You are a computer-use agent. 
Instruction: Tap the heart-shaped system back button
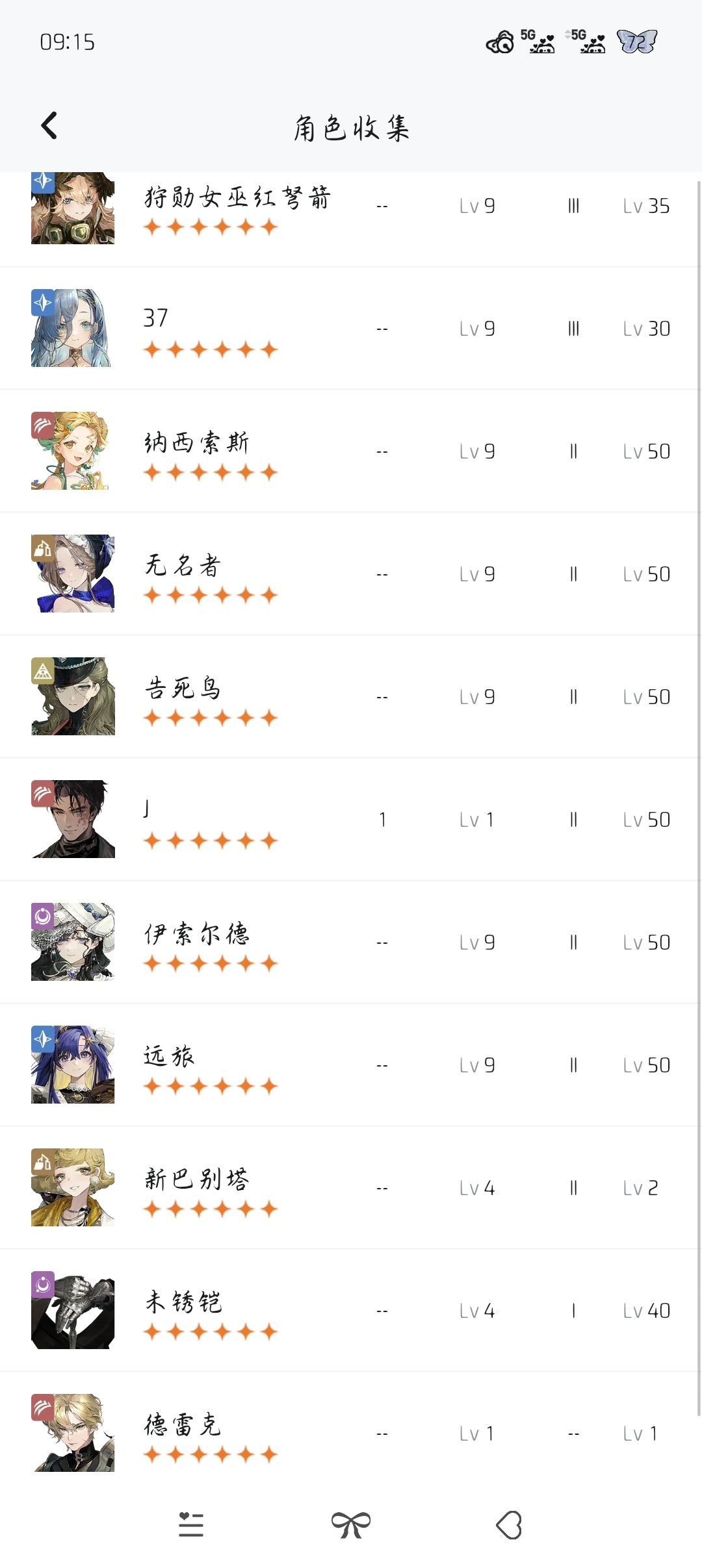click(510, 1524)
